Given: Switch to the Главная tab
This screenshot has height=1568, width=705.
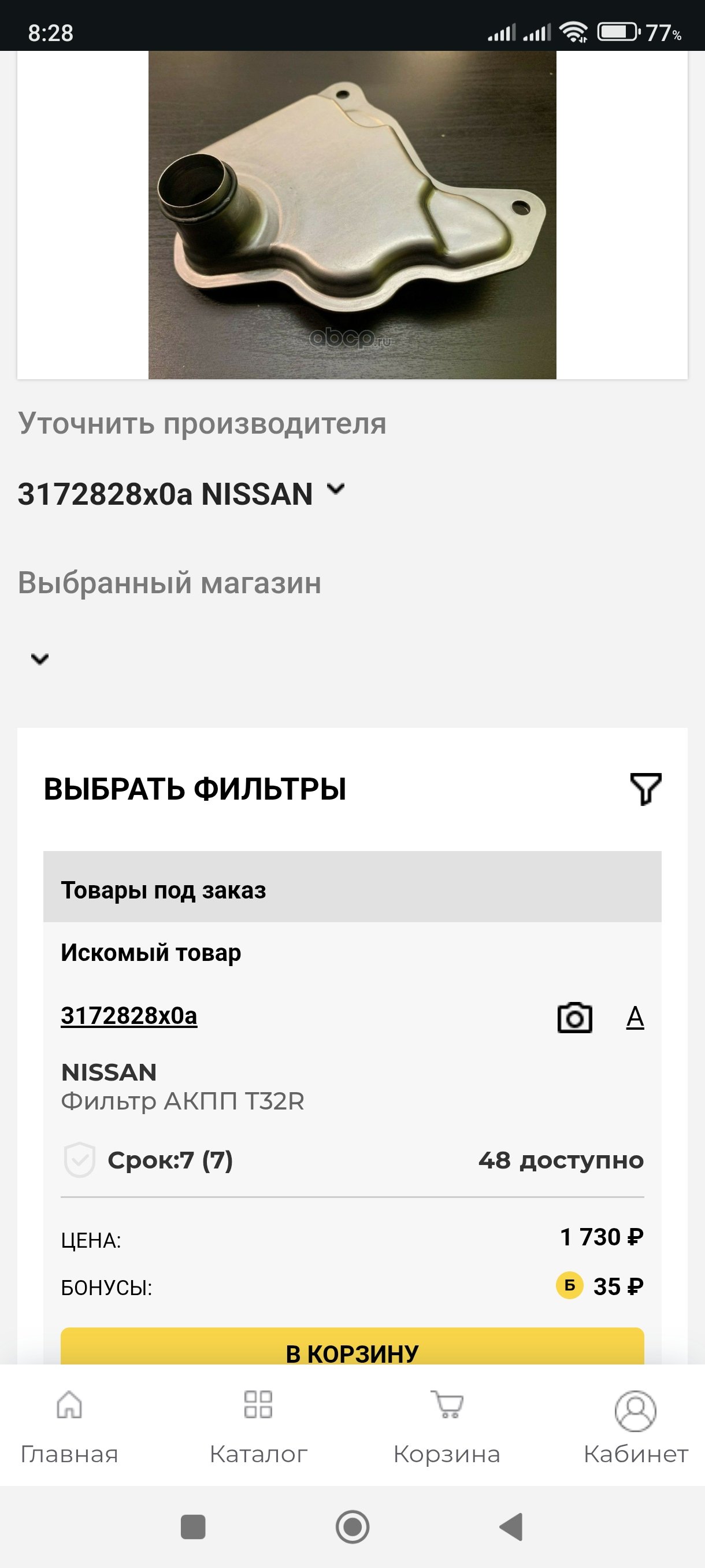Looking at the screenshot, I should click(x=69, y=1427).
